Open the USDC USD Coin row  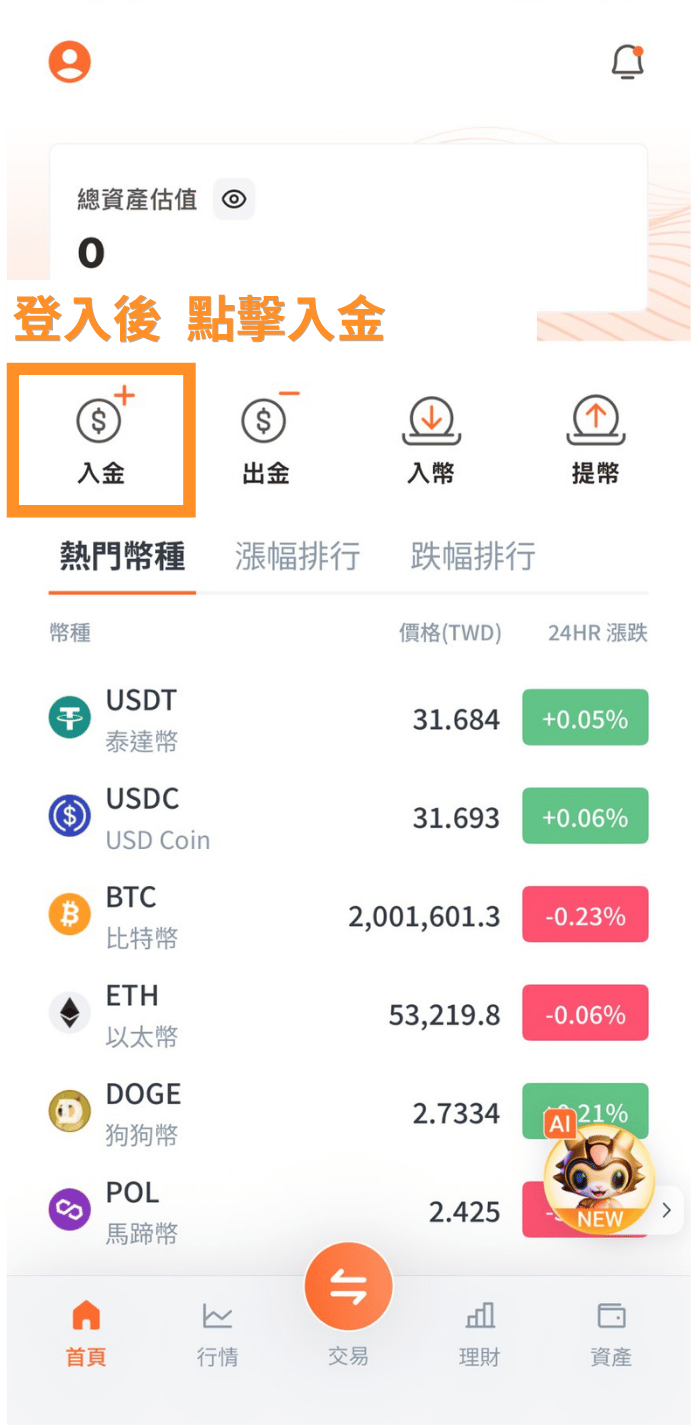tap(348, 817)
